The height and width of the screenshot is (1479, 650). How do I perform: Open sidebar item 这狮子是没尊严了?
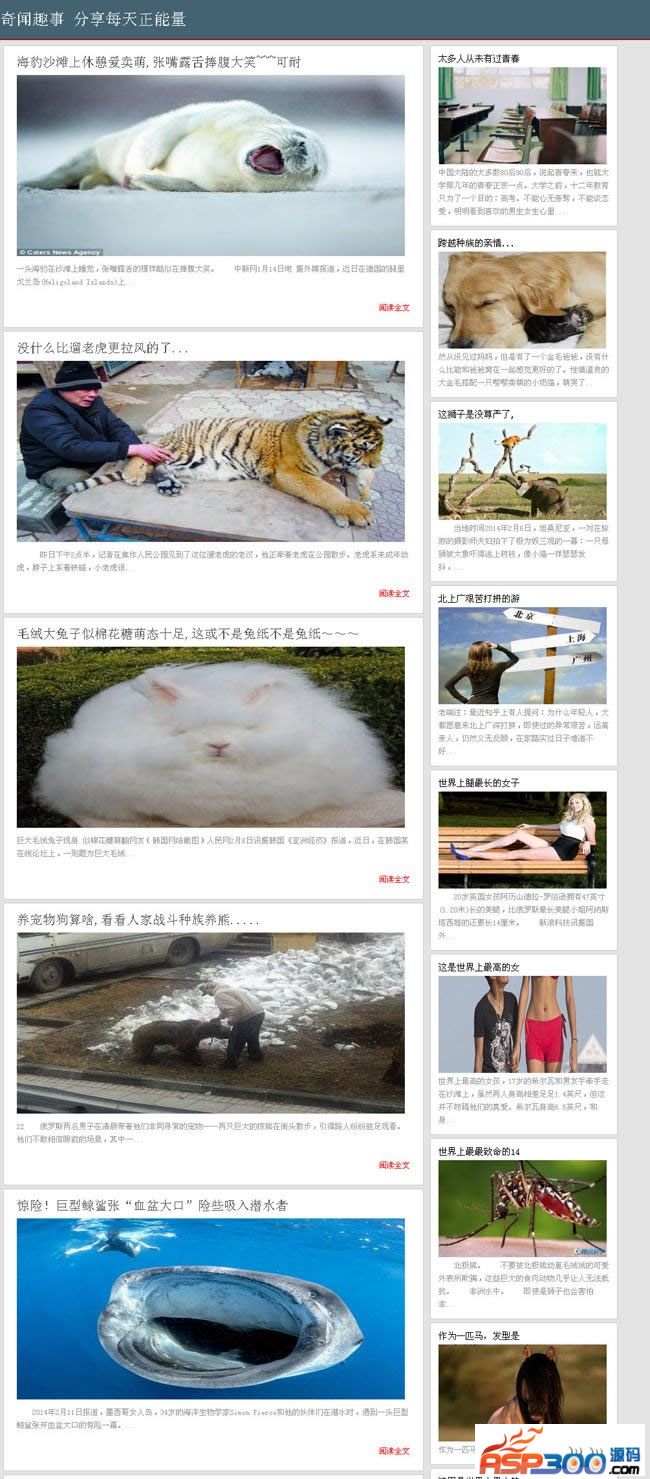coord(476,414)
